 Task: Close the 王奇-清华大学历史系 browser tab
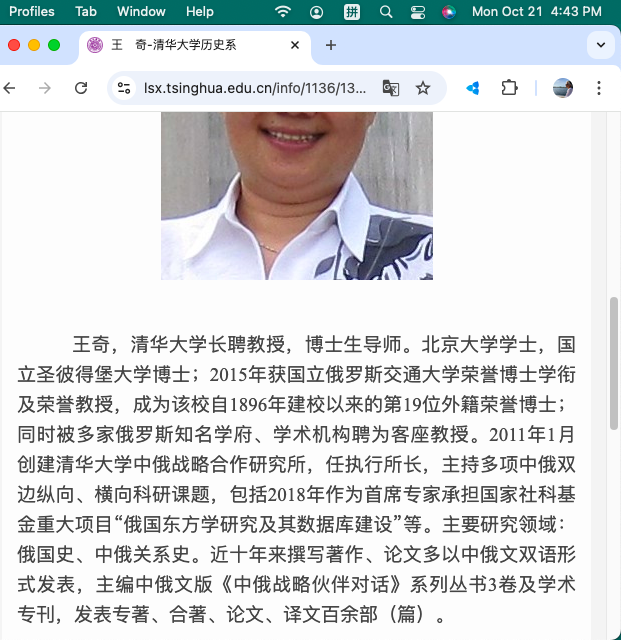(296, 45)
